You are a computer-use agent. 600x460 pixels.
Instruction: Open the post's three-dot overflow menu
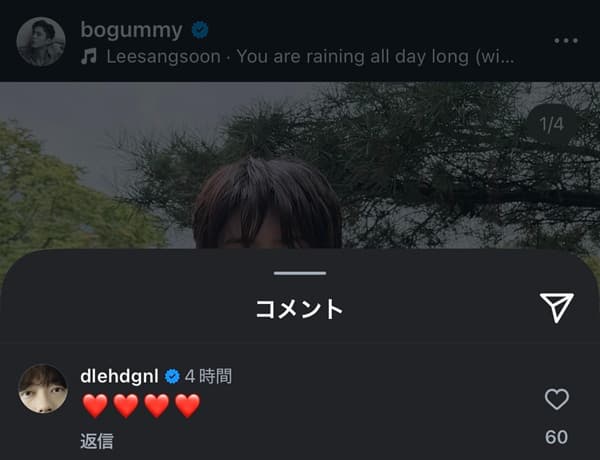click(x=565, y=41)
